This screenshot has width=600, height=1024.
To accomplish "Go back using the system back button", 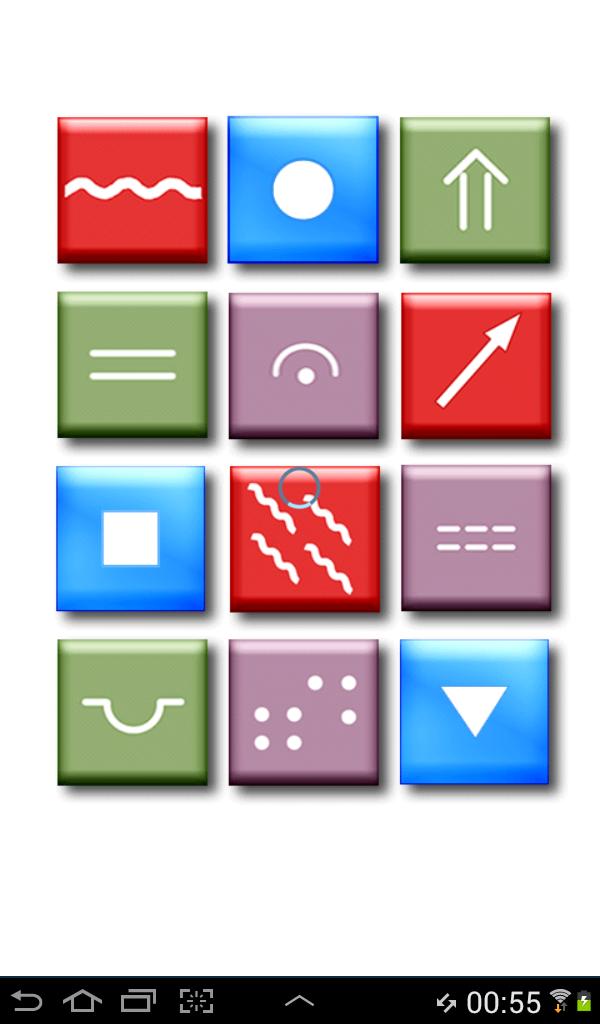I will tap(28, 1001).
